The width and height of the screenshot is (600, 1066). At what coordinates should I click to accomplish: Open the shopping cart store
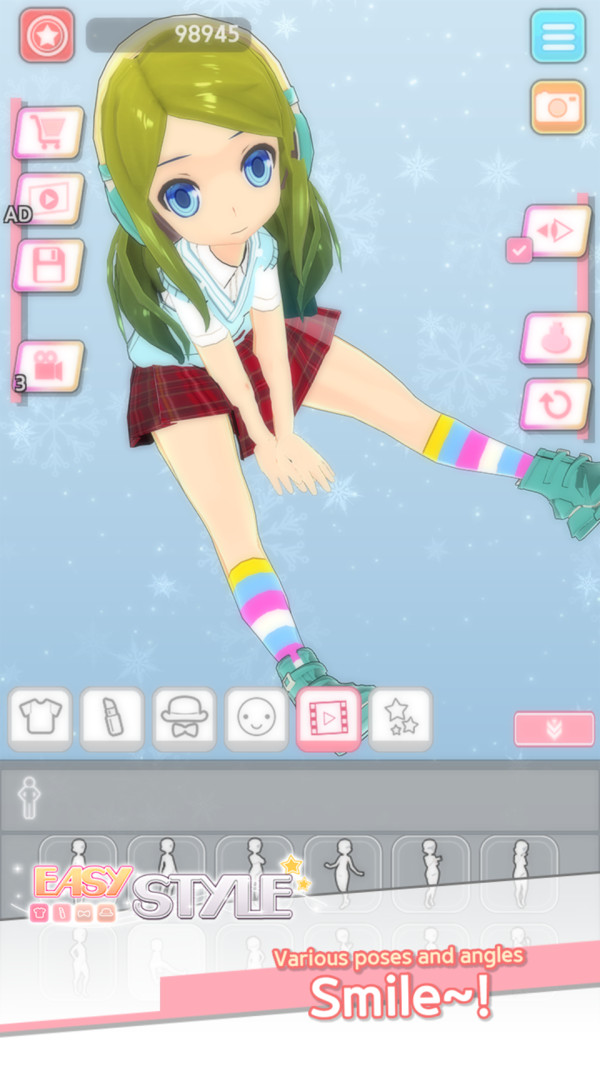click(48, 131)
